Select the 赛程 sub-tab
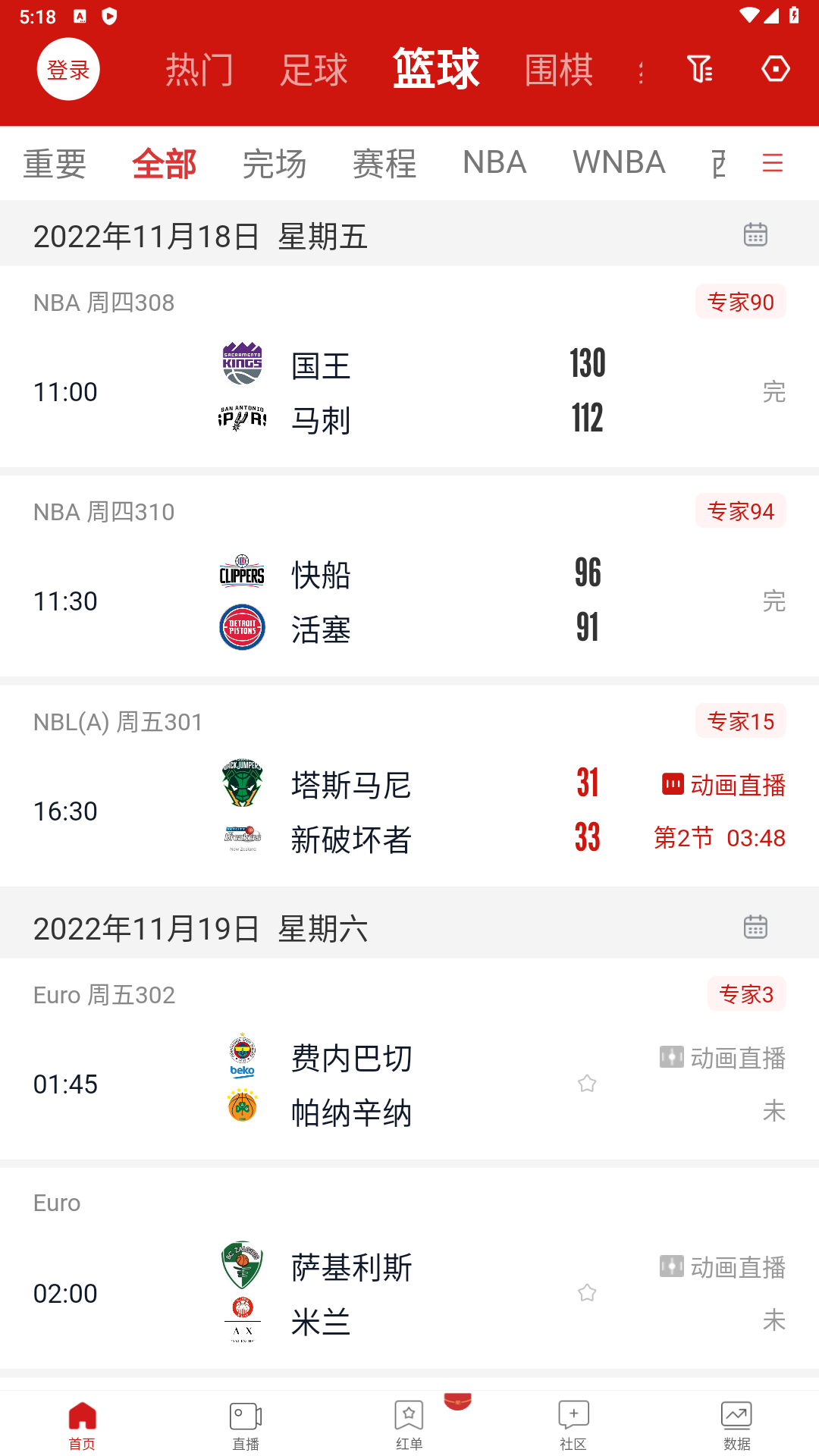 (384, 163)
